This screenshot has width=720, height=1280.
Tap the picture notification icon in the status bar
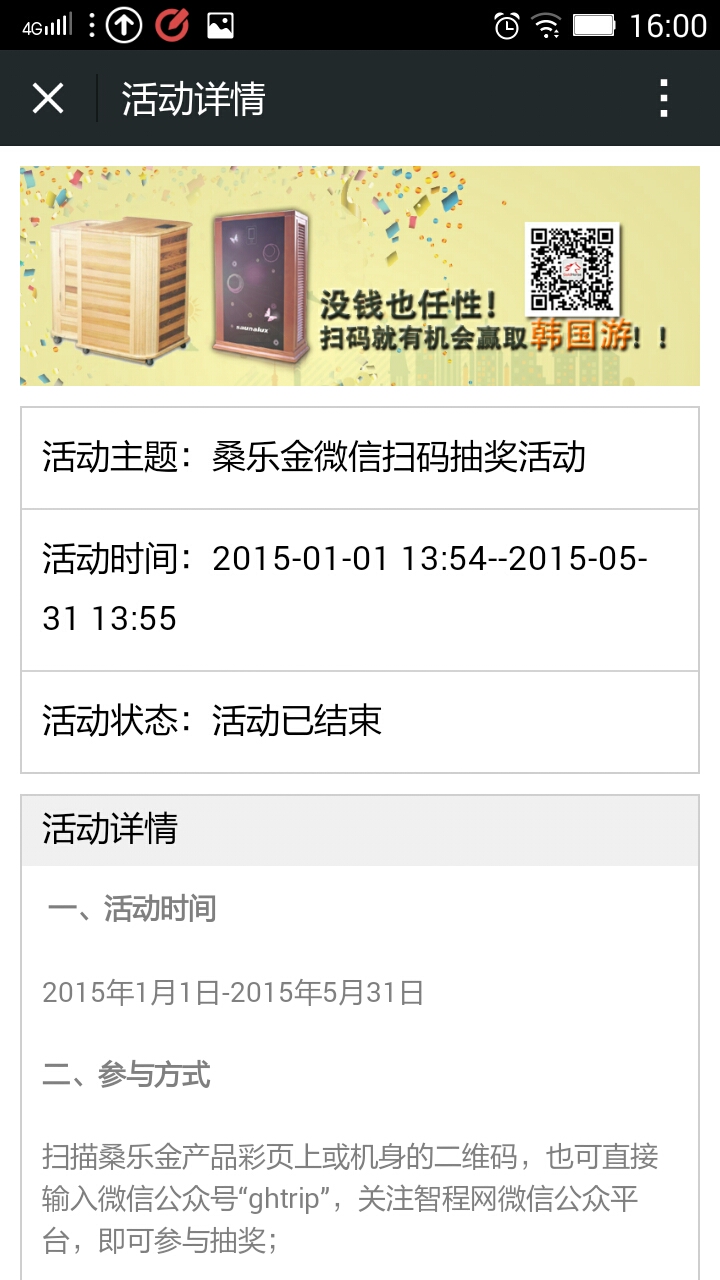[222, 23]
